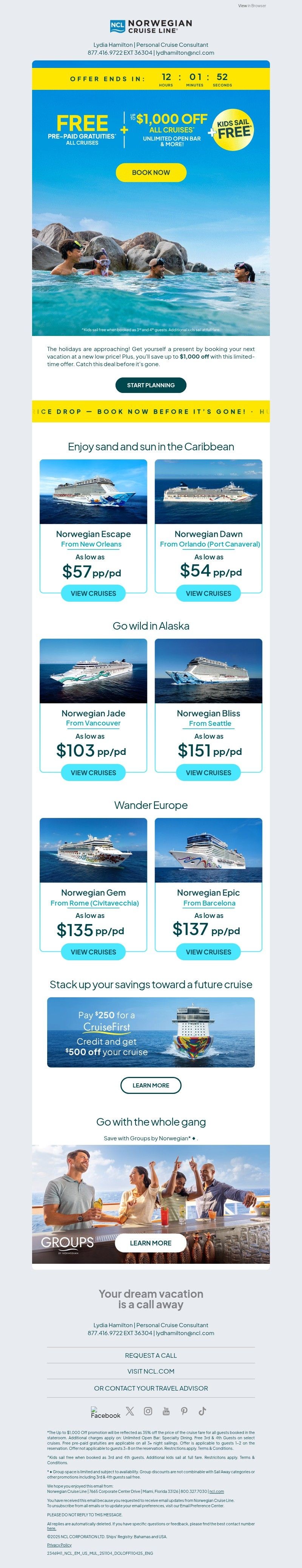
Task: Tap the yellow Book Now button
Action: pyautogui.click(x=151, y=172)
